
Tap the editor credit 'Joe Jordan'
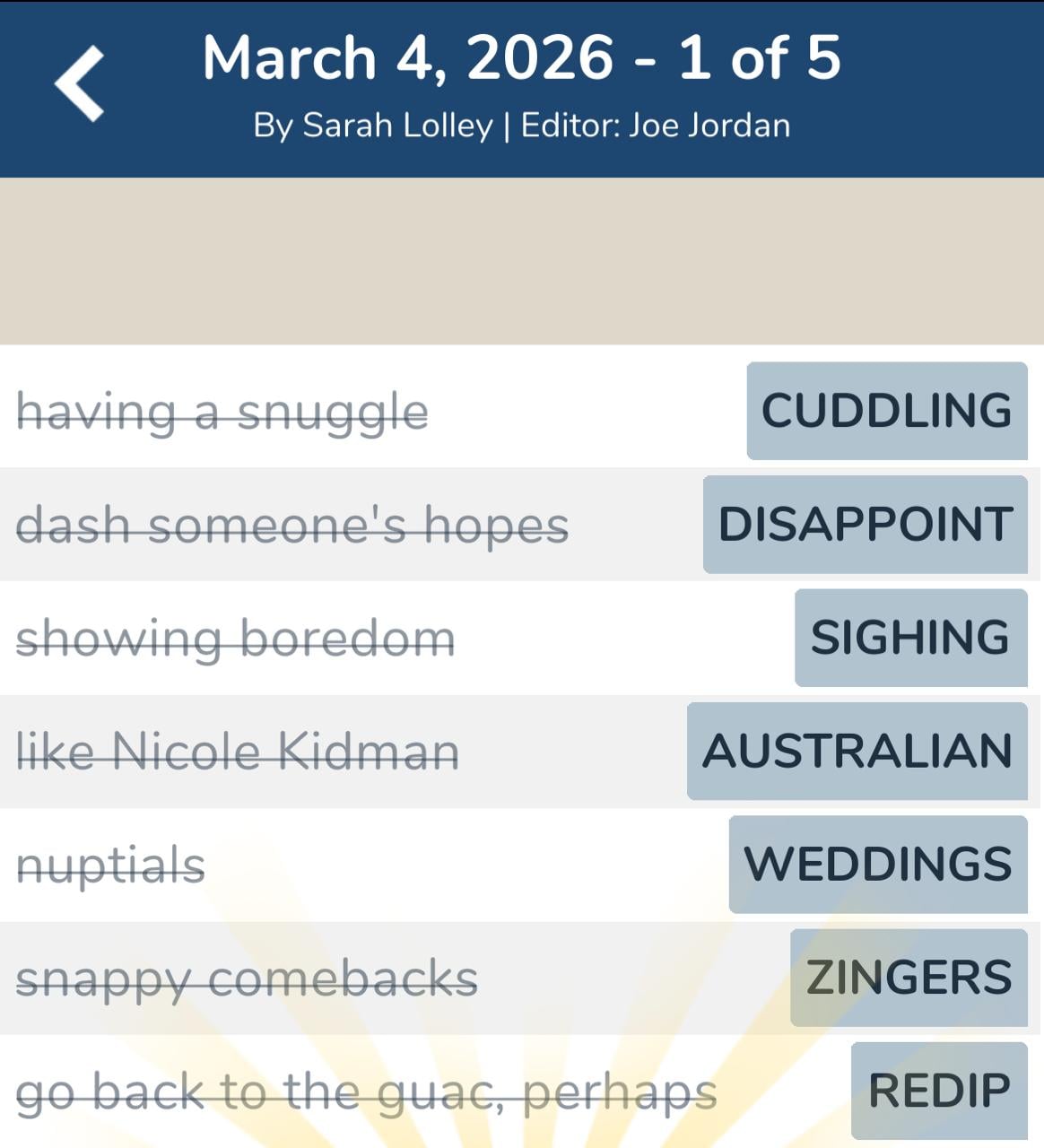tap(709, 125)
